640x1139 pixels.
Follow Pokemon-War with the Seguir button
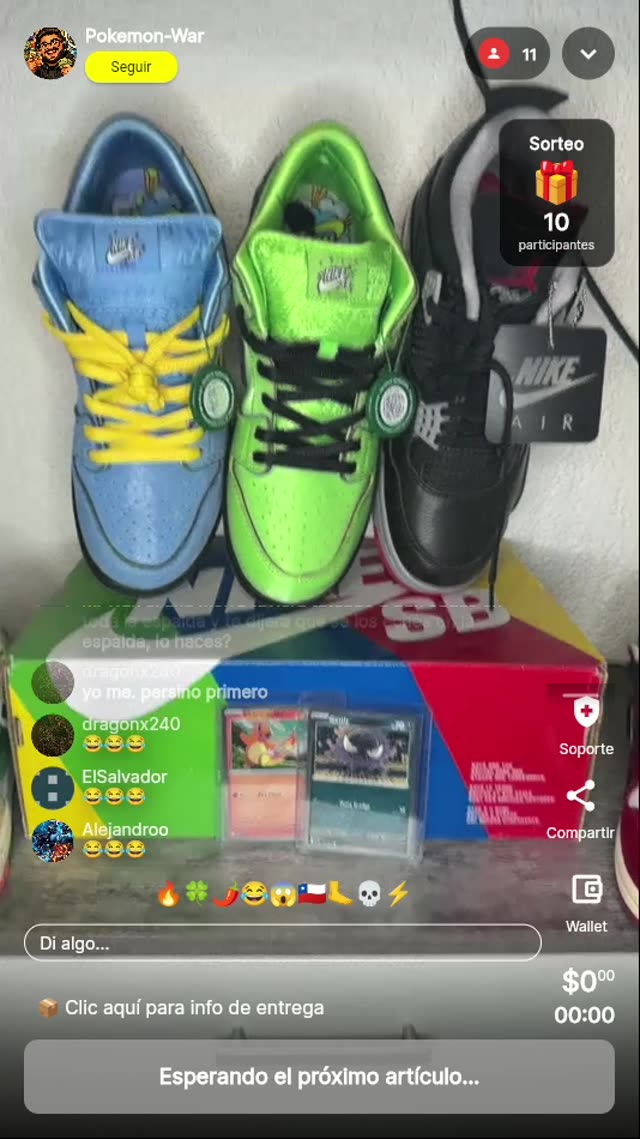tap(131, 67)
